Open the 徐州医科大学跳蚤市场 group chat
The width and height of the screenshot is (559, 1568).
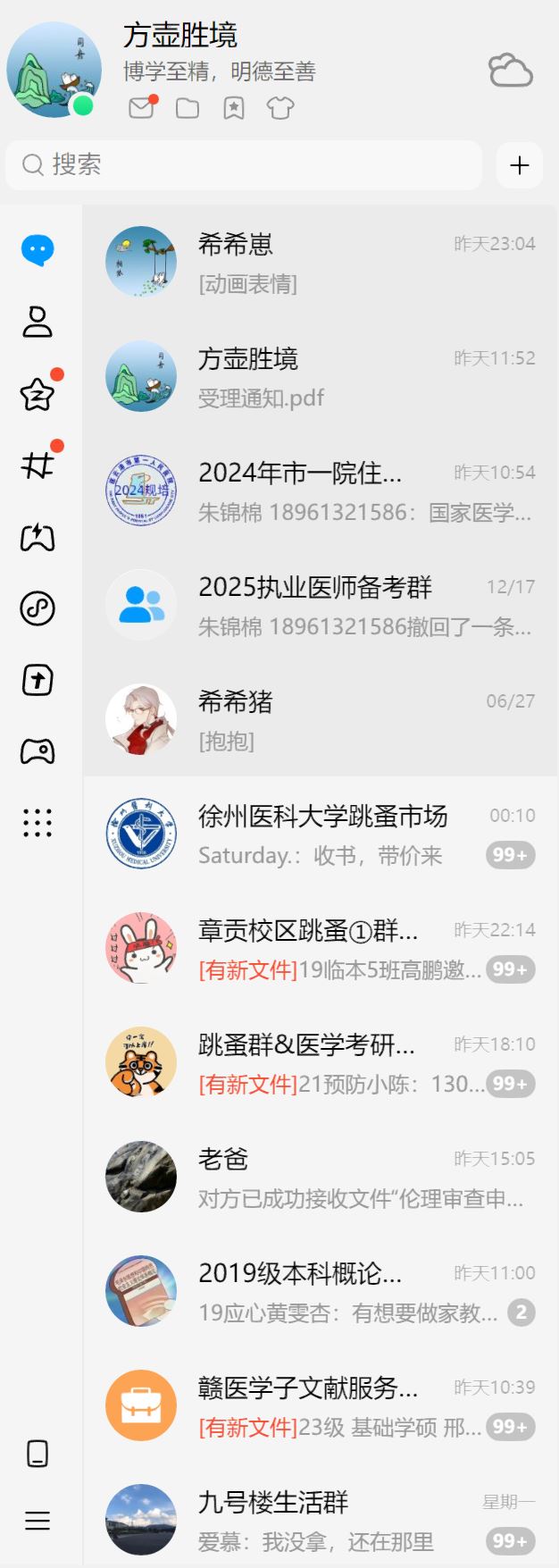(x=320, y=834)
